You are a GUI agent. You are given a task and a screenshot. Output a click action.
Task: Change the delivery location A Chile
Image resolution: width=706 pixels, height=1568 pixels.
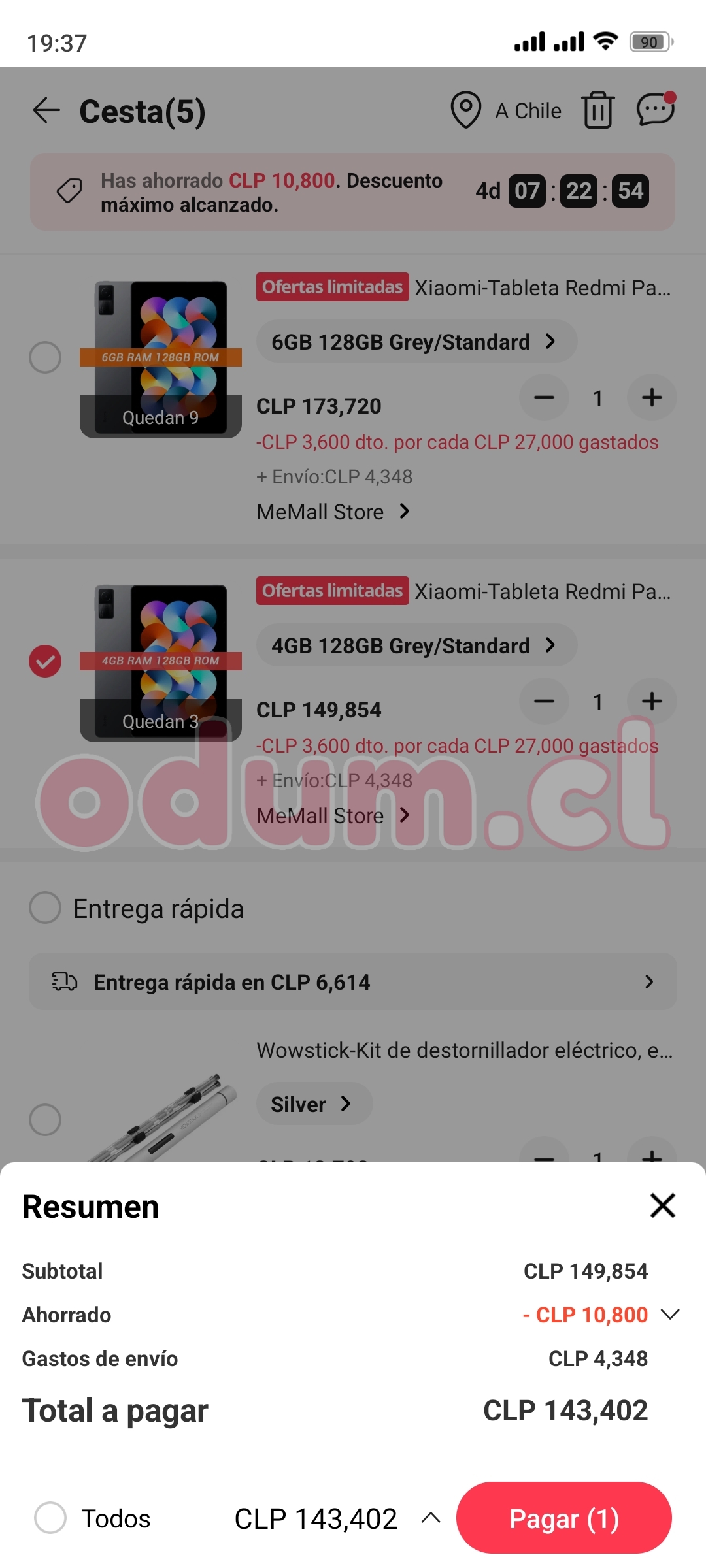tap(507, 110)
